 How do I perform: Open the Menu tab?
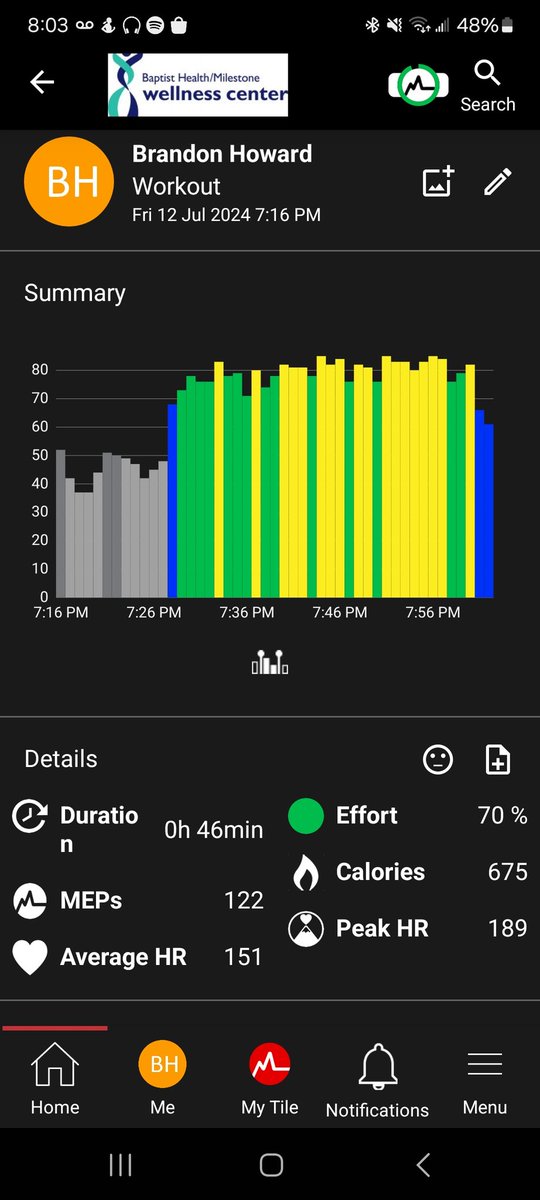[x=485, y=1078]
